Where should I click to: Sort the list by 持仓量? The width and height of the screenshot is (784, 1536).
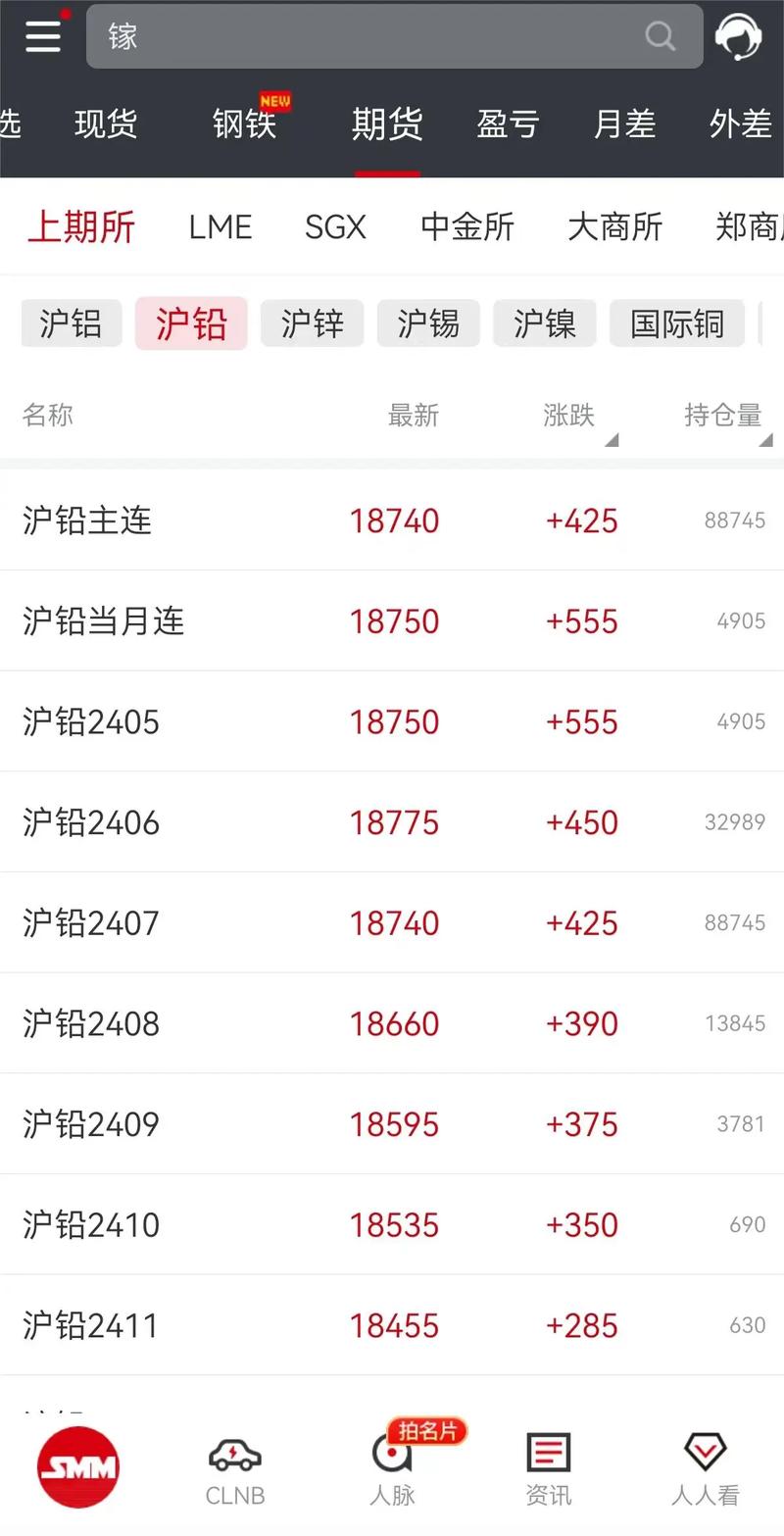click(725, 416)
